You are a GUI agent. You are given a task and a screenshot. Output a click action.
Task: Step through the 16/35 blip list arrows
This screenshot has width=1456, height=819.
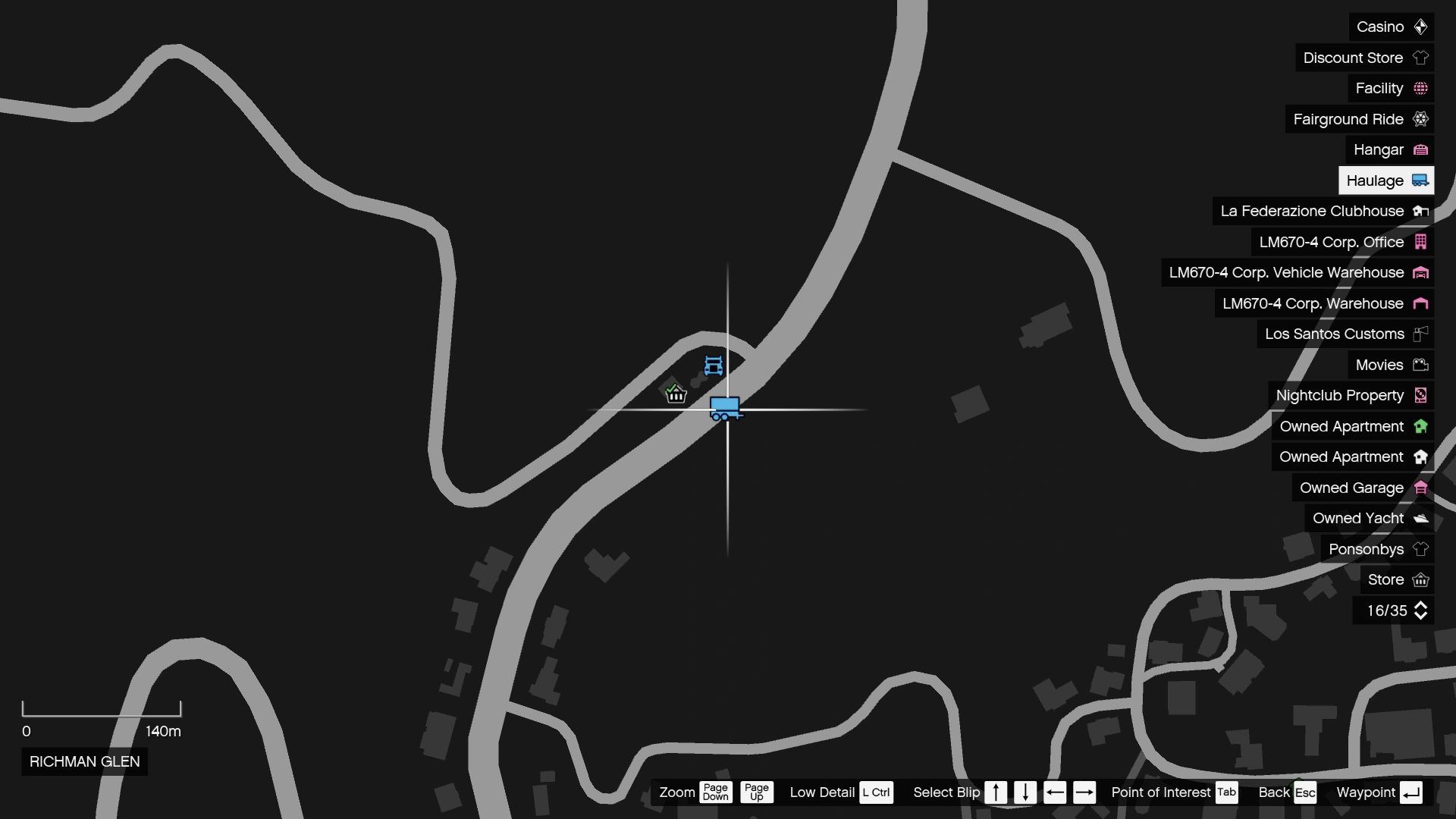[1420, 610]
